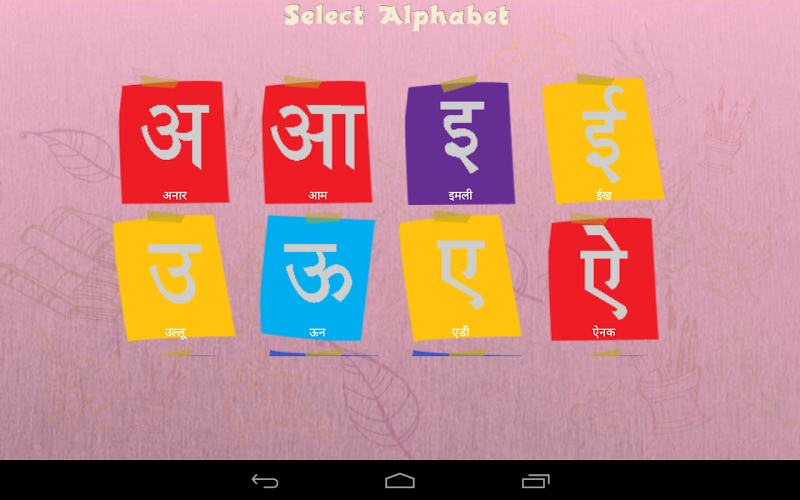800x500 pixels.
Task: Choose the purple इ card labeled इमली
Action: [x=460, y=142]
